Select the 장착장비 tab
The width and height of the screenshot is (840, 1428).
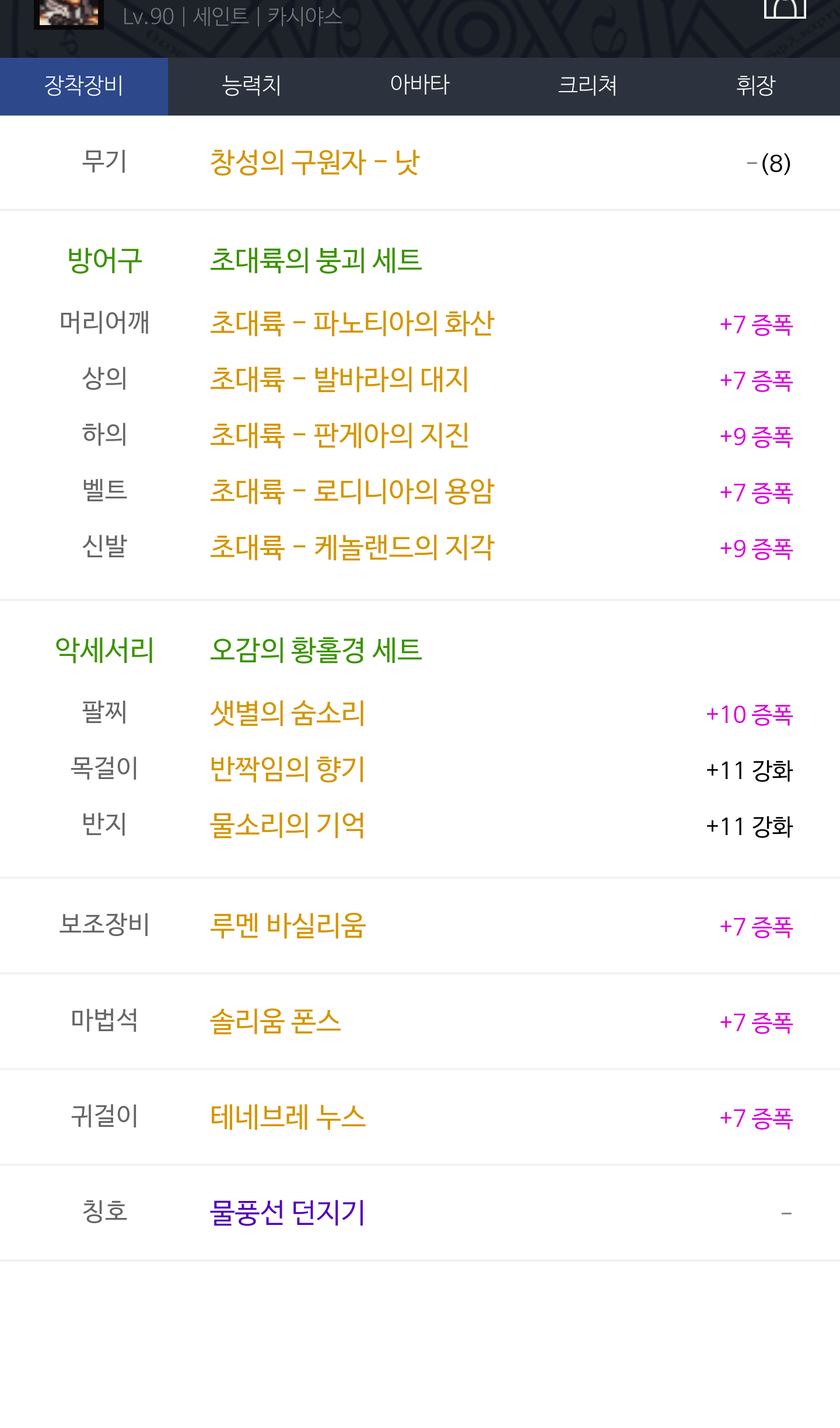[x=84, y=86]
